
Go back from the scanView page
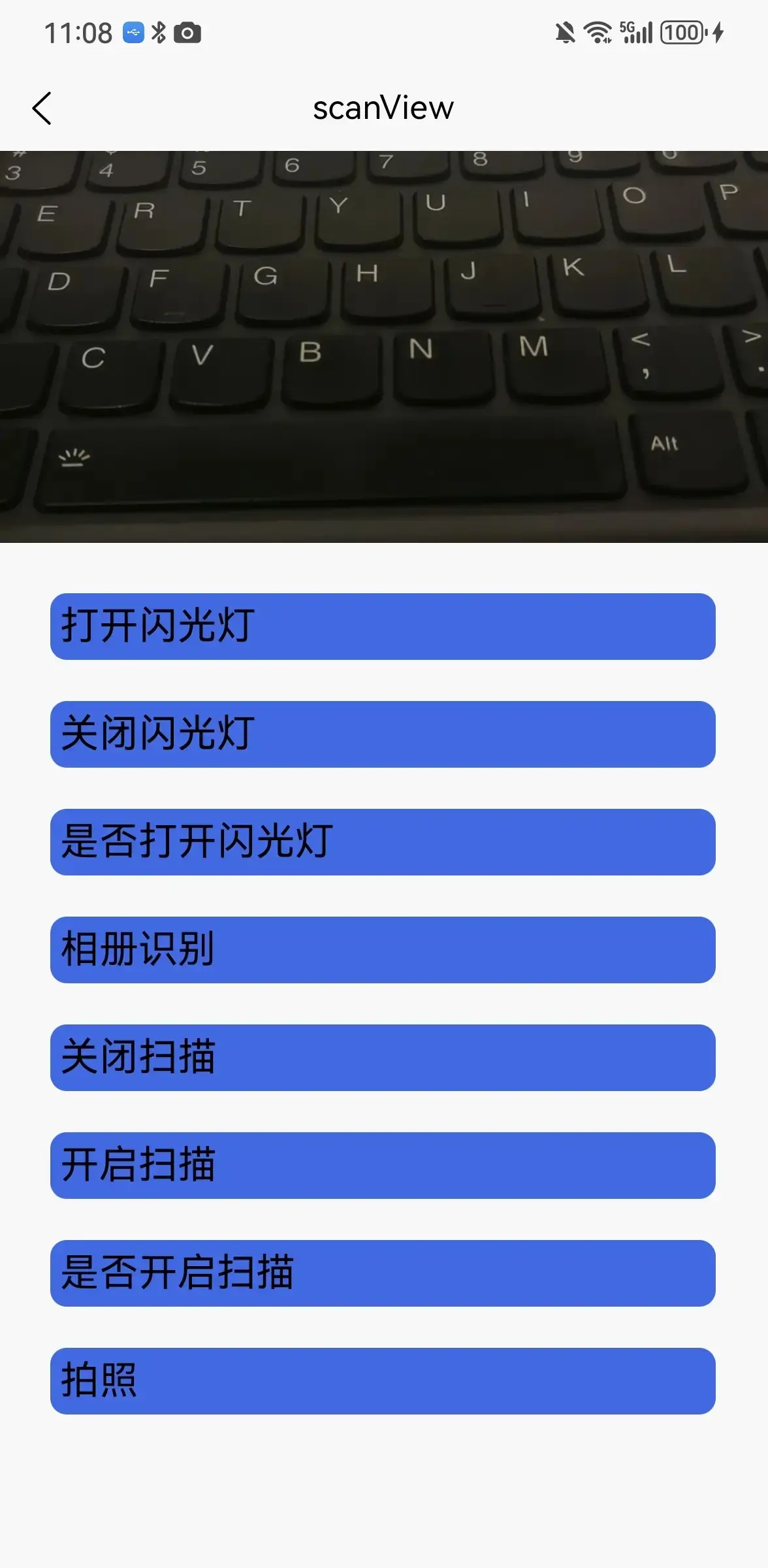click(x=42, y=108)
